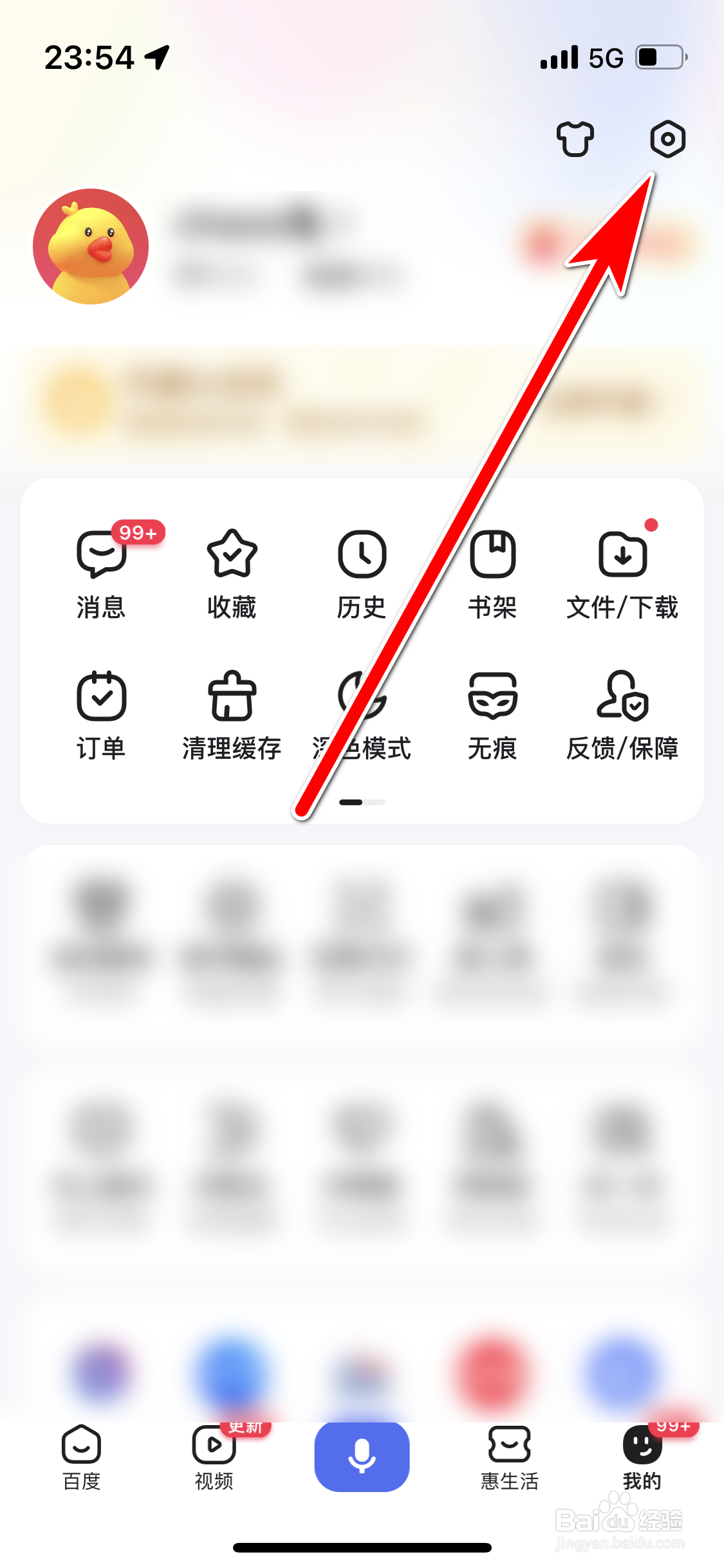The height and width of the screenshot is (1568, 724).
Task: Tap the blue voice search microphone button
Action: [362, 1456]
